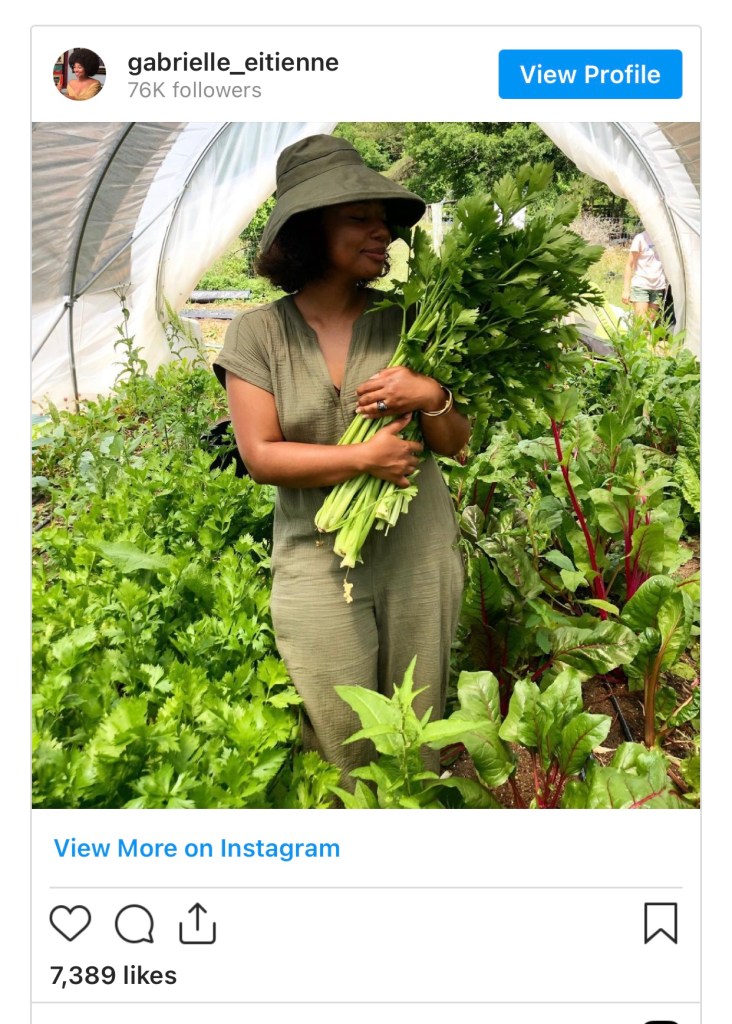This screenshot has width=732, height=1024.
Task: Like the post with the heart icon
Action: pos(70,923)
